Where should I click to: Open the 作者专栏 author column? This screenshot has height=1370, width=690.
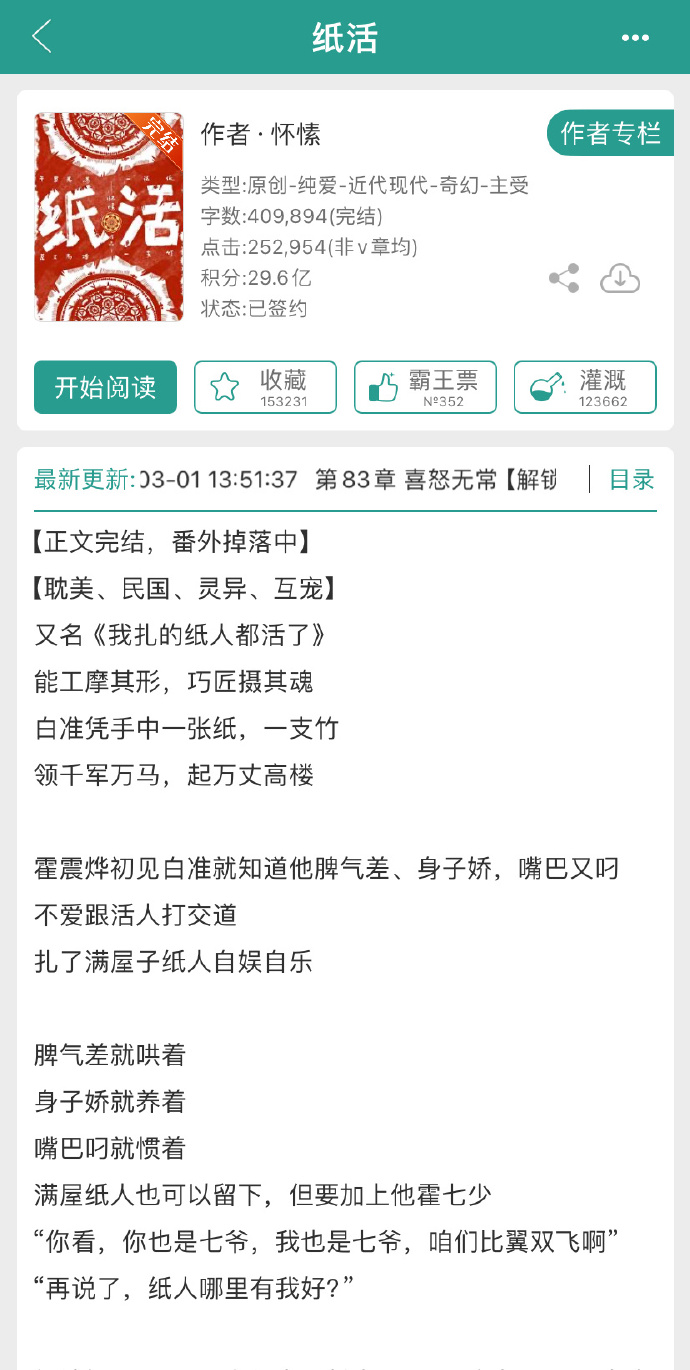(610, 134)
